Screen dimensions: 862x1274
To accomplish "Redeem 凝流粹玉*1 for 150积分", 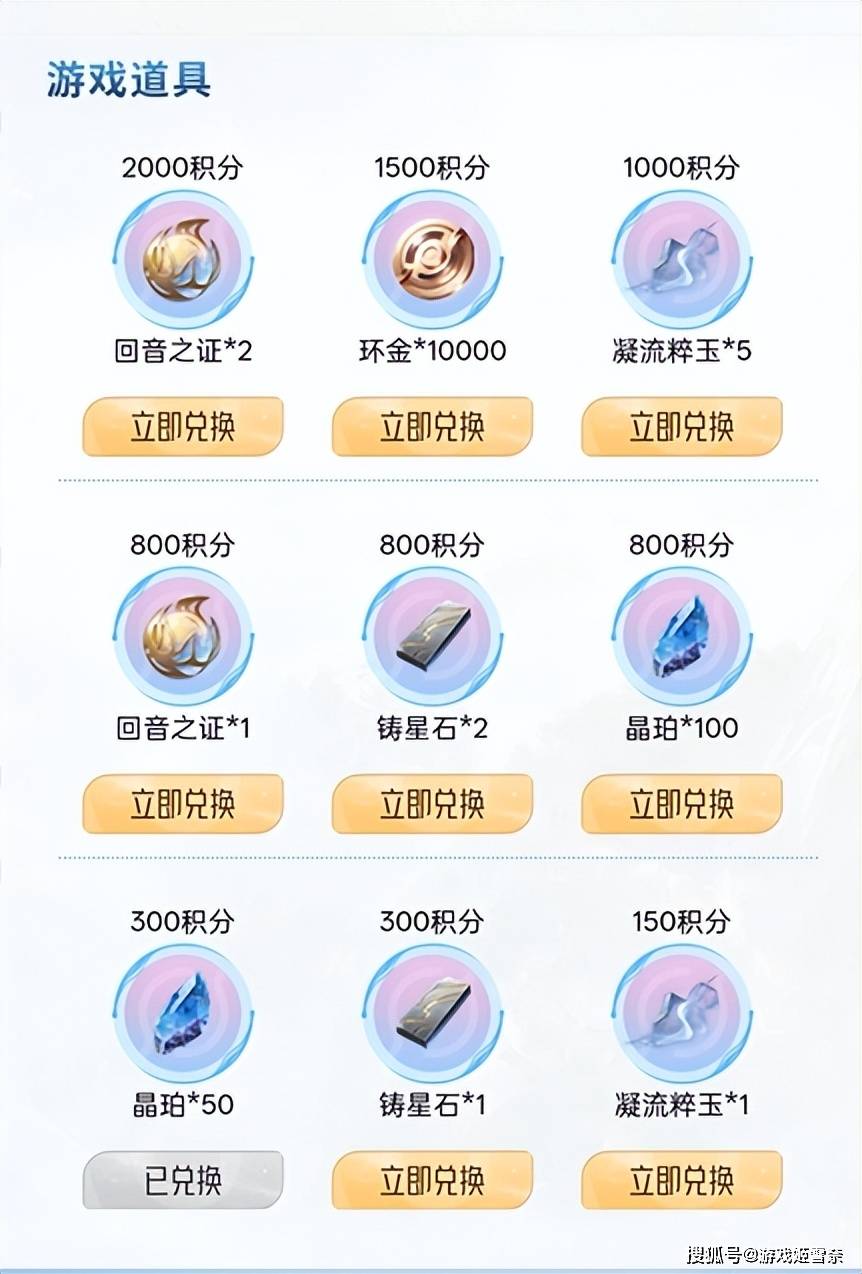I will click(x=681, y=1181).
